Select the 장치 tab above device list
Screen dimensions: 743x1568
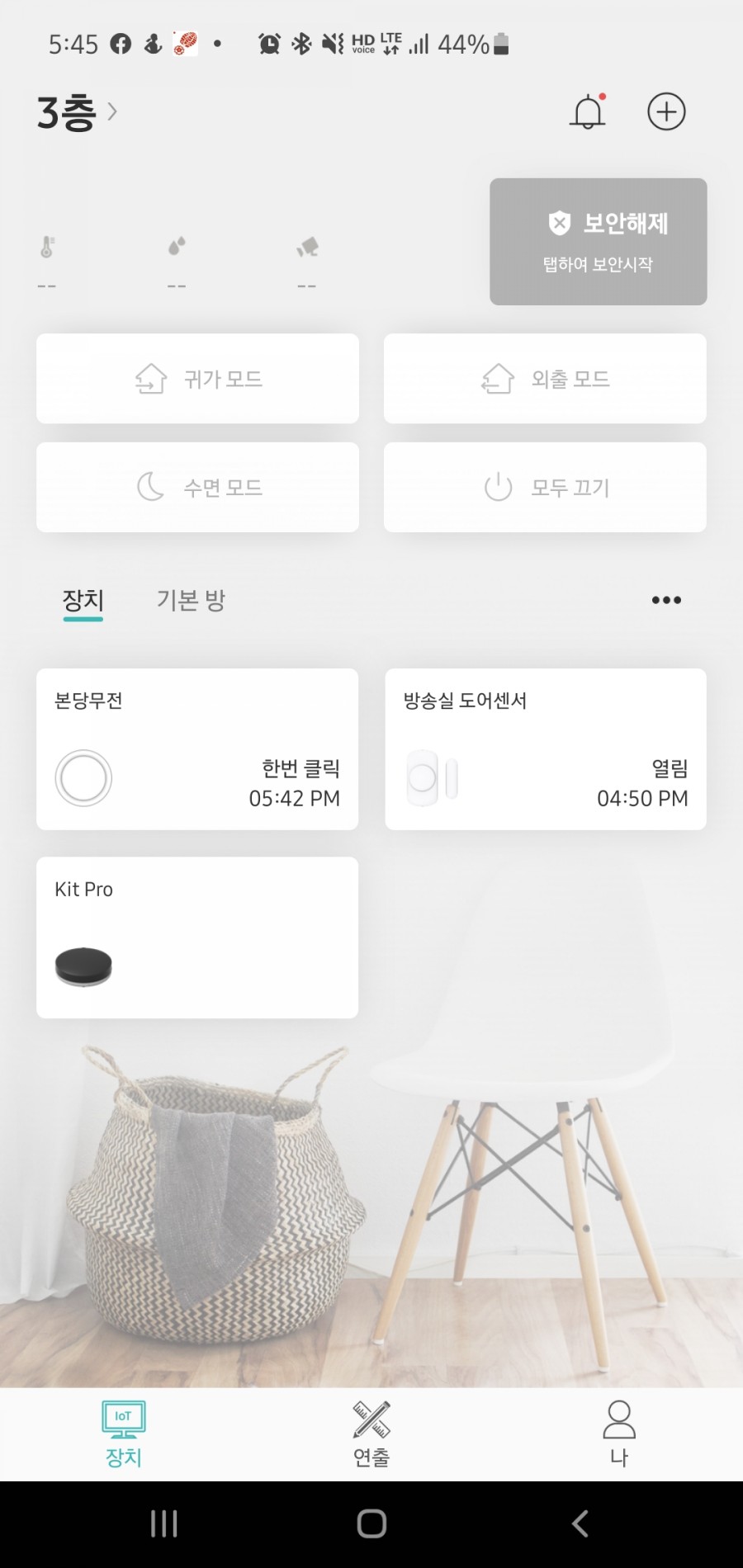pos(83,600)
